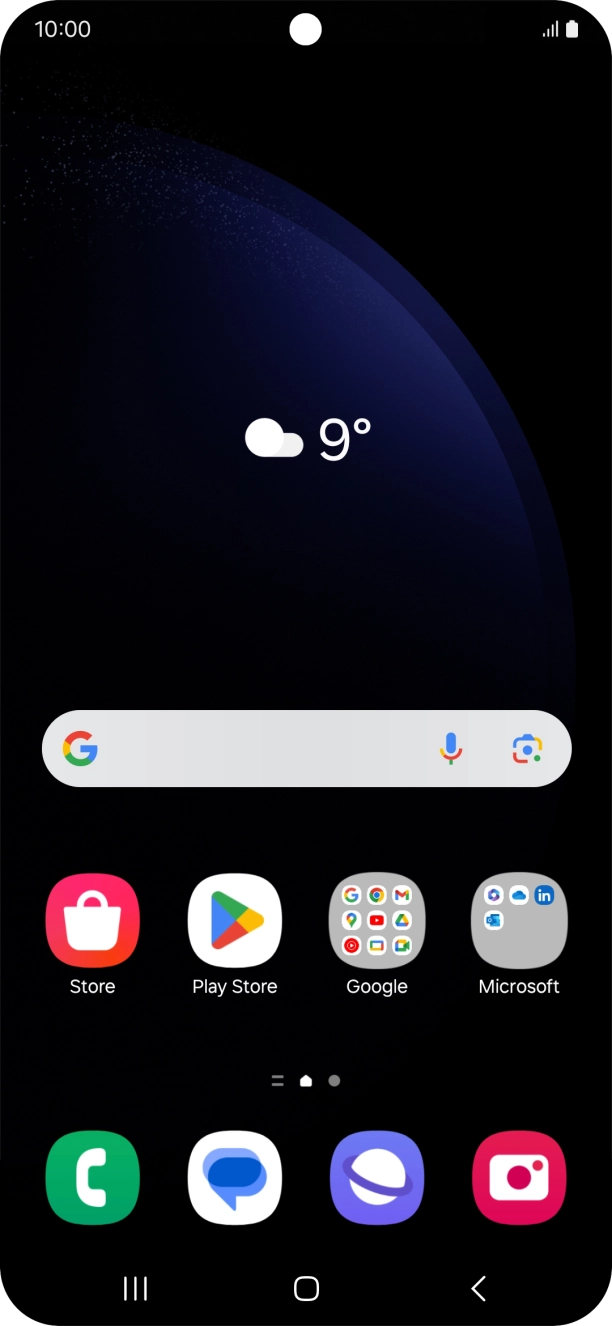Open the Camera app
612x1326 pixels.
[x=519, y=1178]
